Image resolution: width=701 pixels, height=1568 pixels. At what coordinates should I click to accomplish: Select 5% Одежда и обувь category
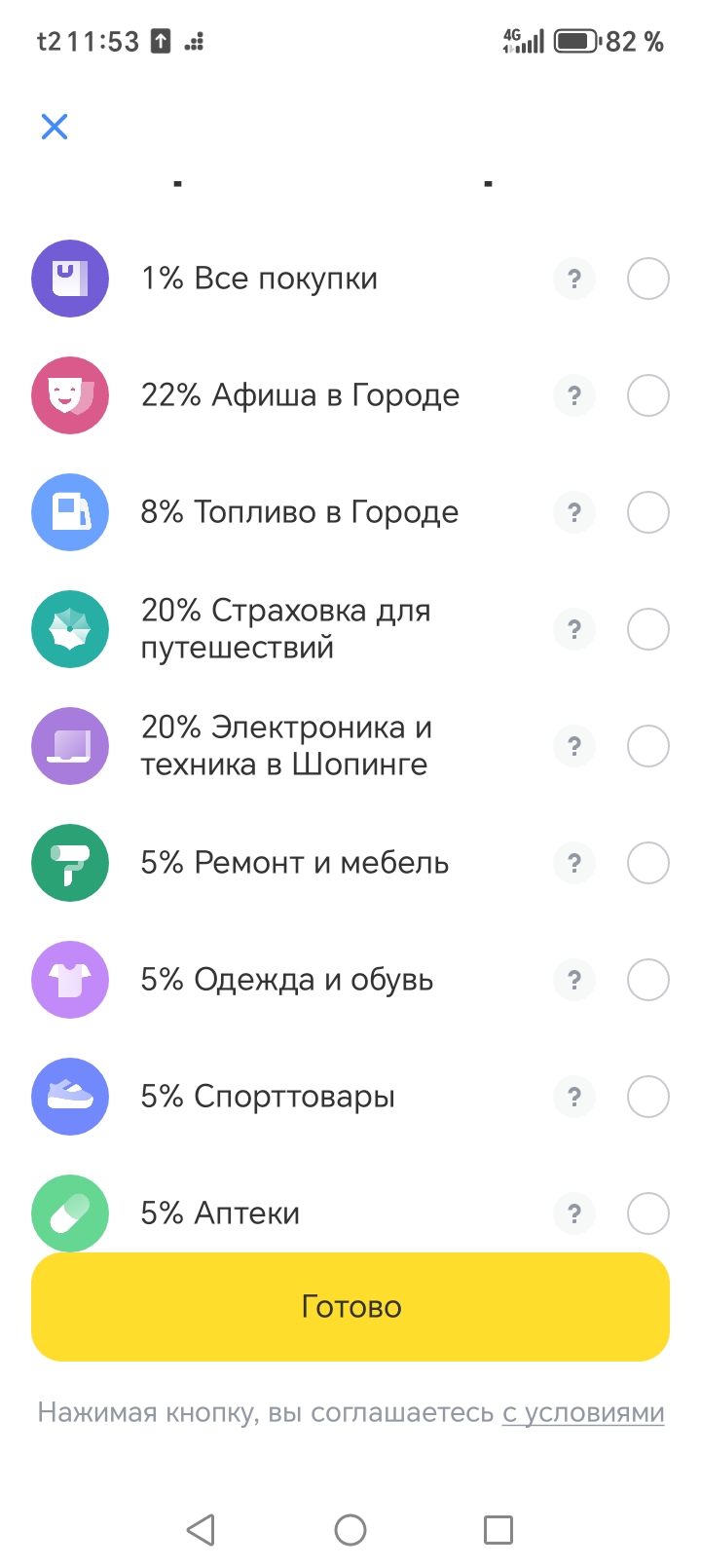click(647, 980)
